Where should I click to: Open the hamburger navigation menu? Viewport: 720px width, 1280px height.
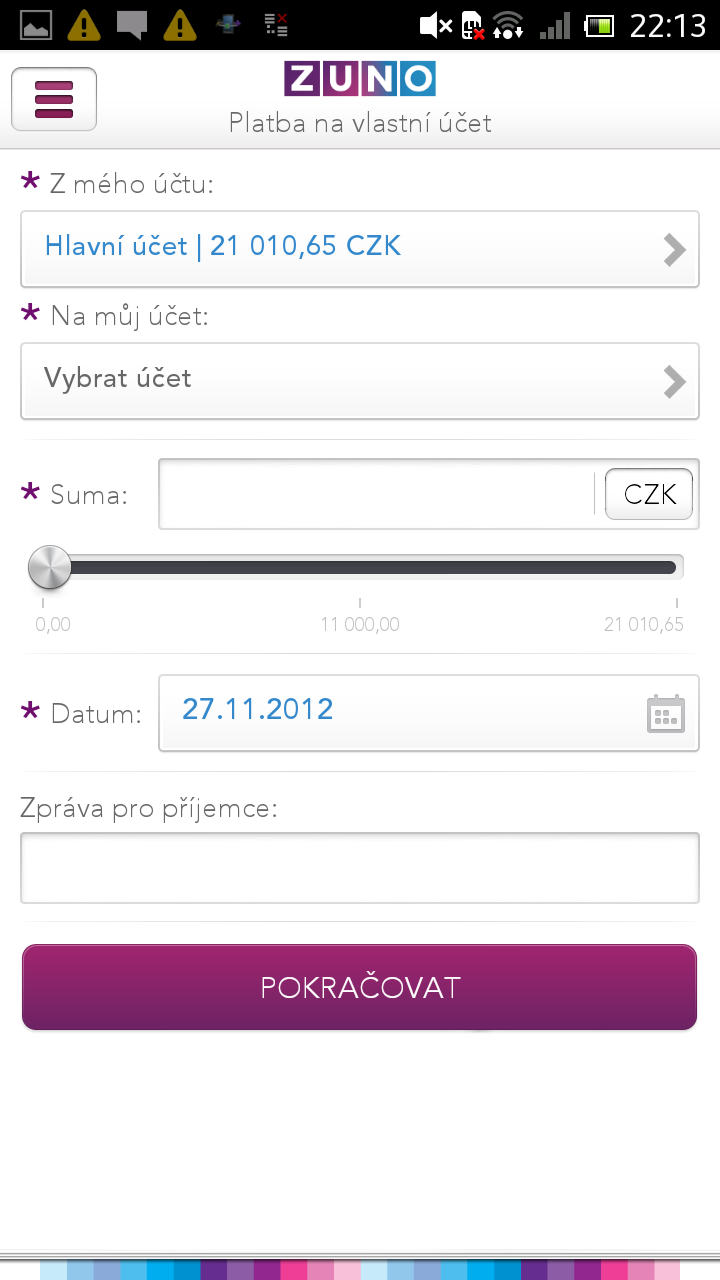tap(53, 99)
